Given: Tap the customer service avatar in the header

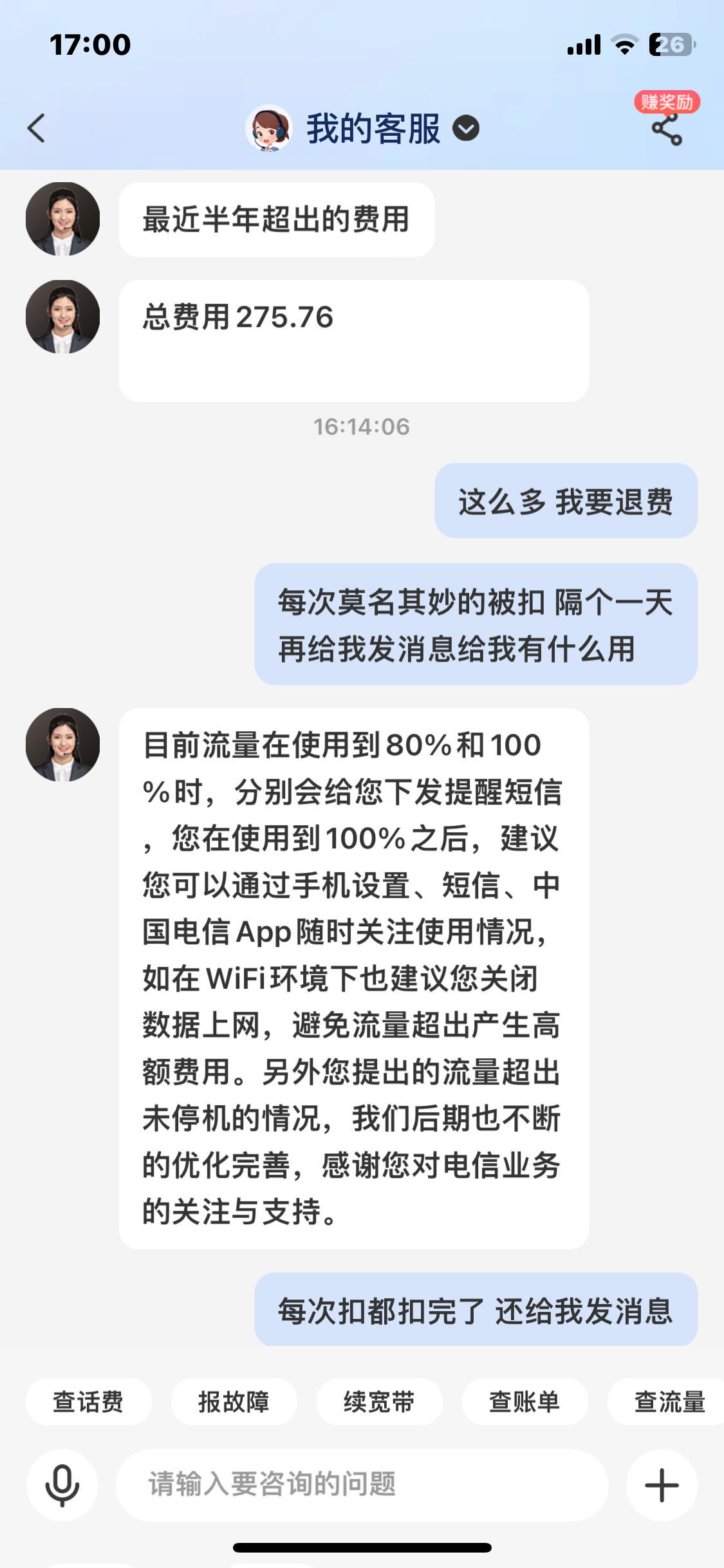Looking at the screenshot, I should click(x=270, y=127).
